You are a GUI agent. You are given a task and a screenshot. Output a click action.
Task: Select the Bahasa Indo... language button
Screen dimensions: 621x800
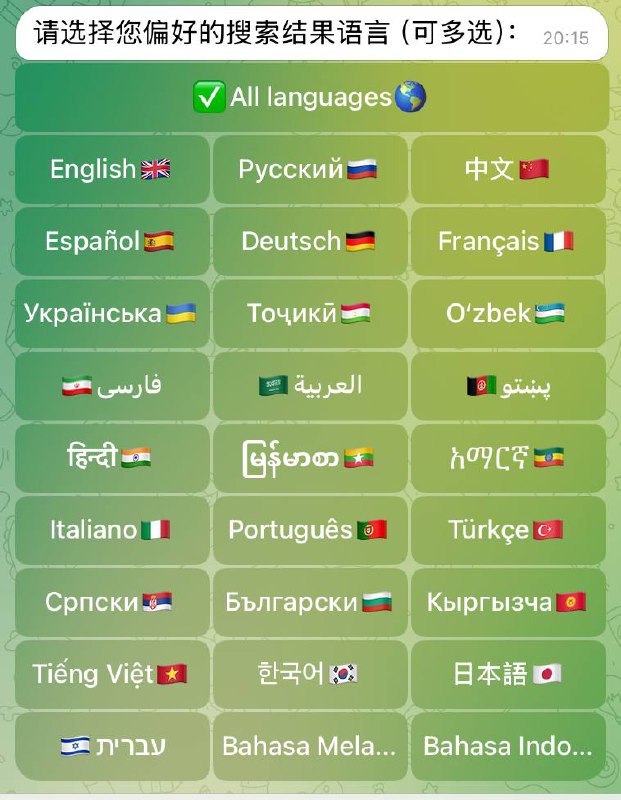[x=508, y=745]
